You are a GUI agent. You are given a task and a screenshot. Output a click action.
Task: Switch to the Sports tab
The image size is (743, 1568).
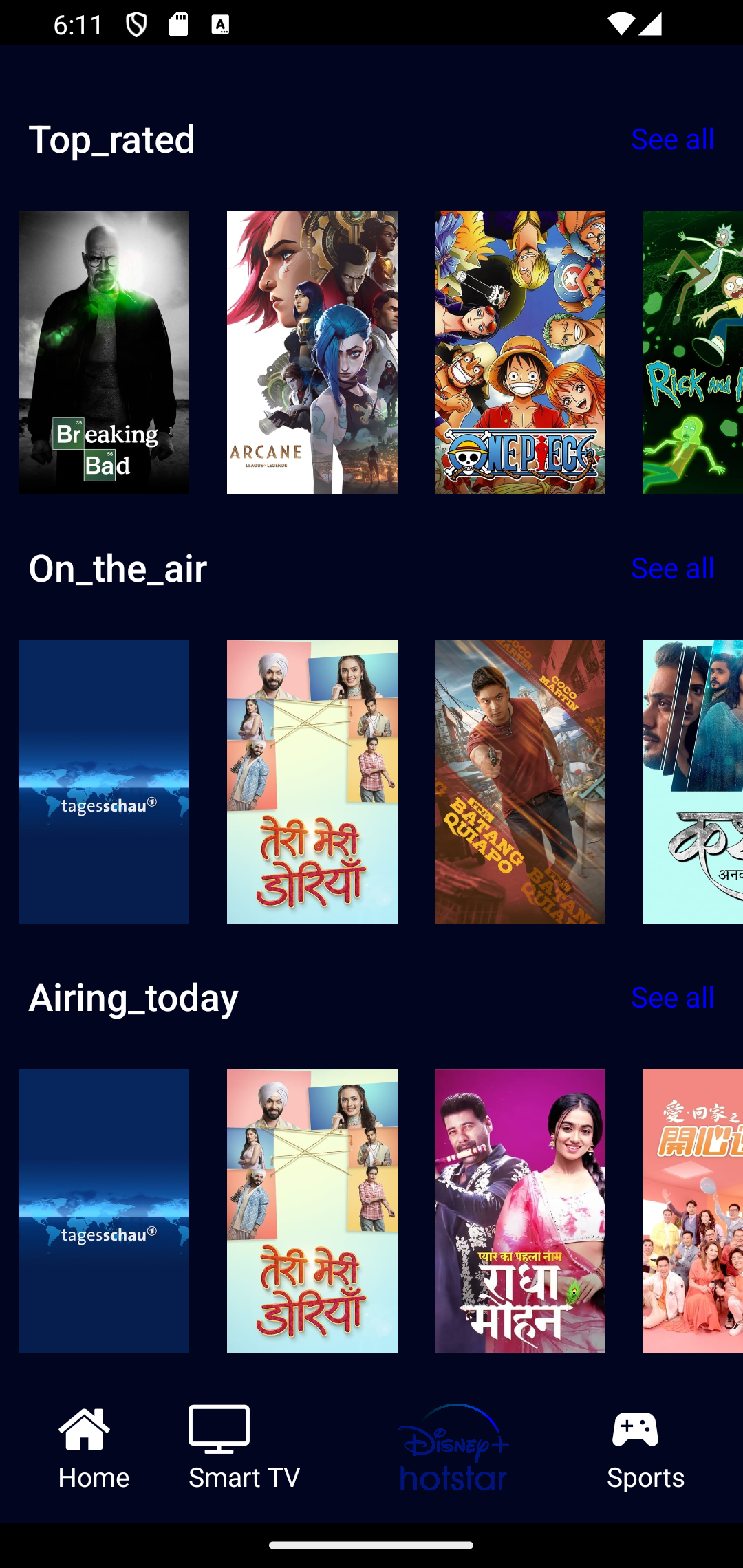coord(645,1447)
